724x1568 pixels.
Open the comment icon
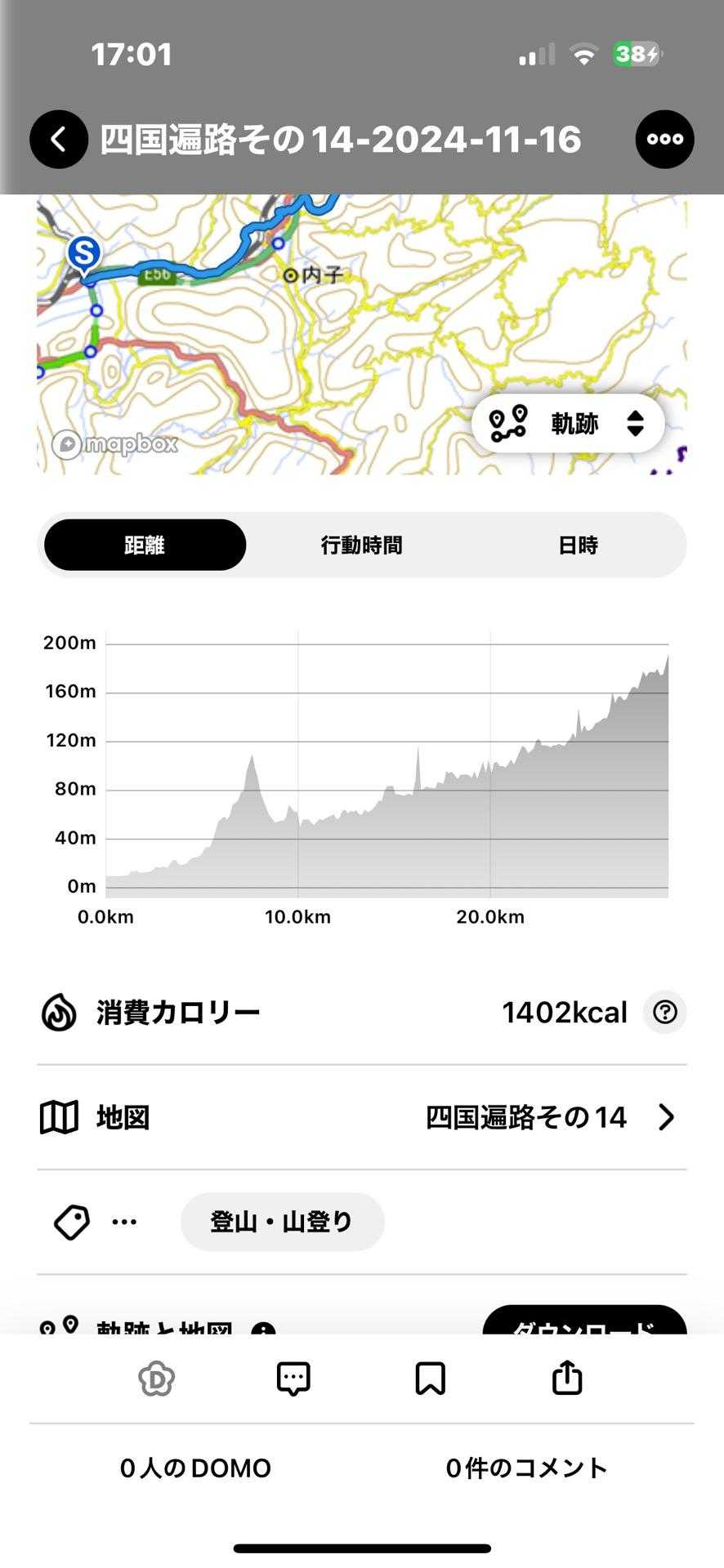(x=293, y=1379)
